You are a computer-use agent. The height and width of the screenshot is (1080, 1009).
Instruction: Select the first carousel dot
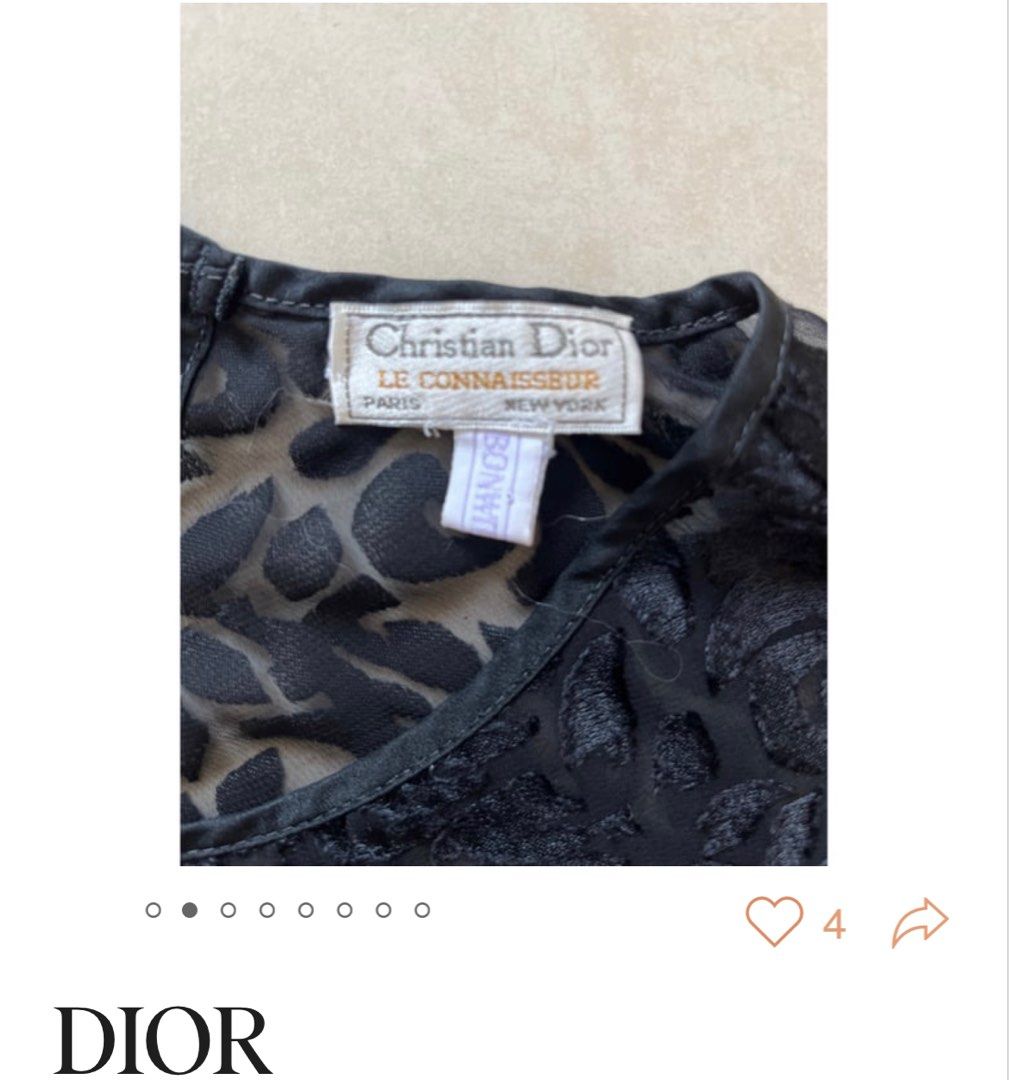pyautogui.click(x=155, y=911)
